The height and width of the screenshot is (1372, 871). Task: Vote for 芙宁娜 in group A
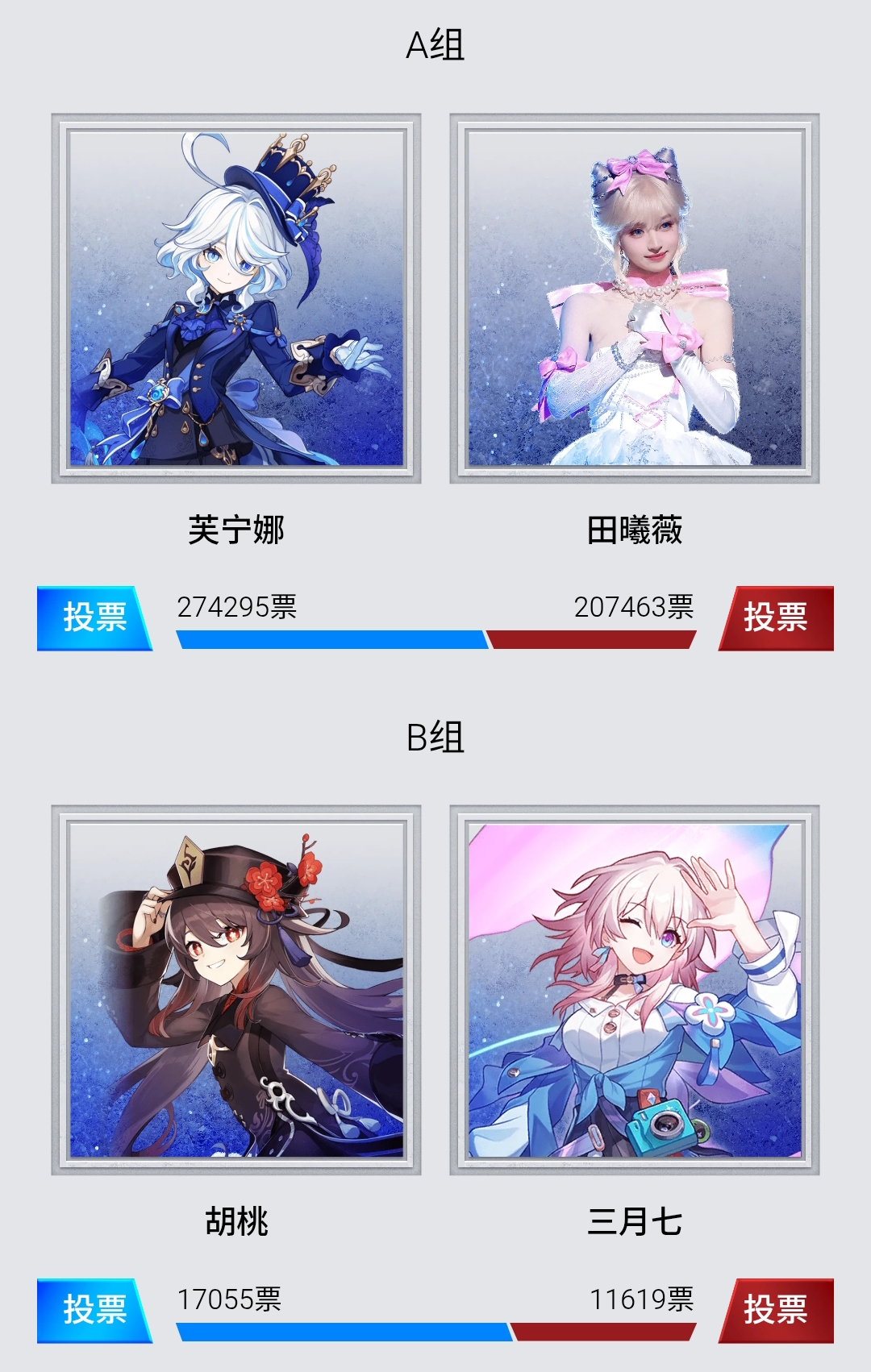[94, 617]
